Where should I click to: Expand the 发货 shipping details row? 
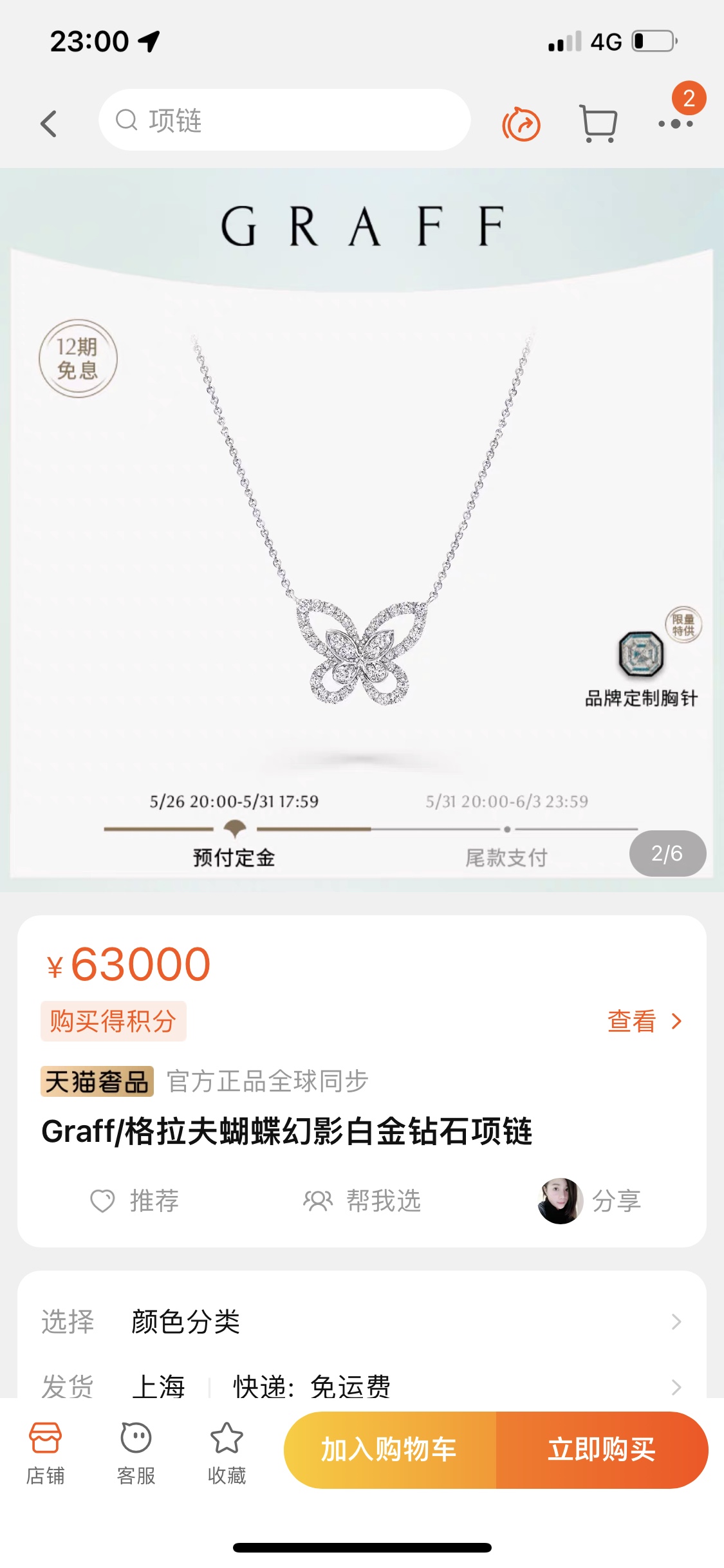[x=360, y=1387]
